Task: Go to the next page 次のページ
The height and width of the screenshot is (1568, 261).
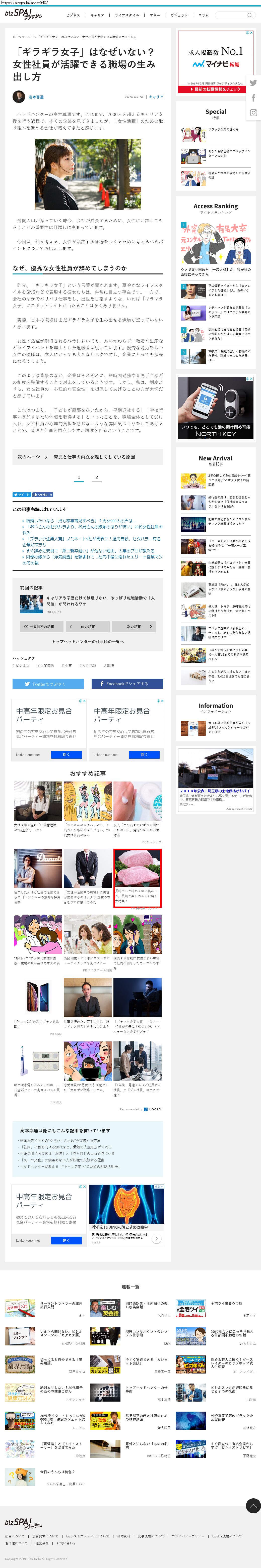Action: coord(88,456)
